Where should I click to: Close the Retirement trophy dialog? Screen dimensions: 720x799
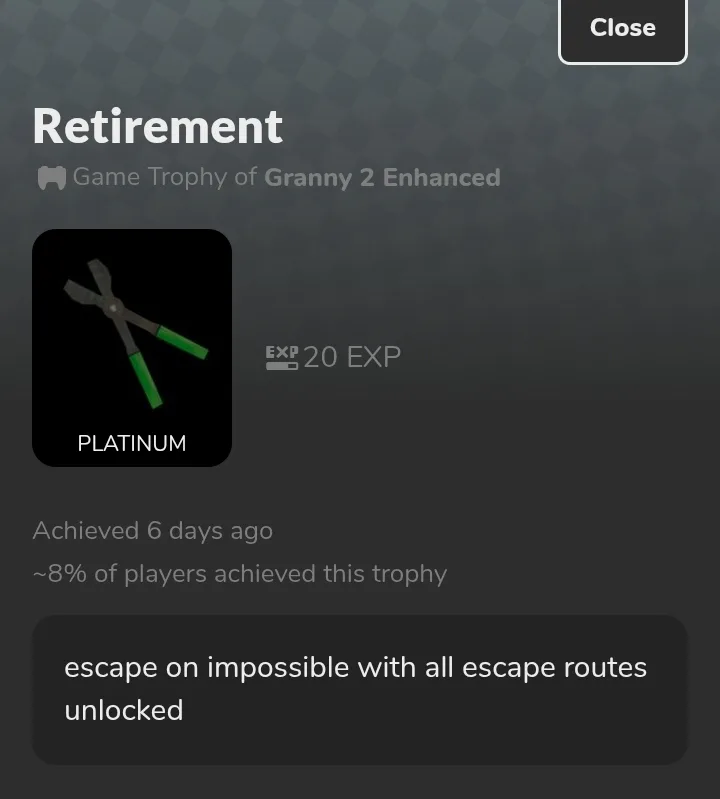click(622, 29)
